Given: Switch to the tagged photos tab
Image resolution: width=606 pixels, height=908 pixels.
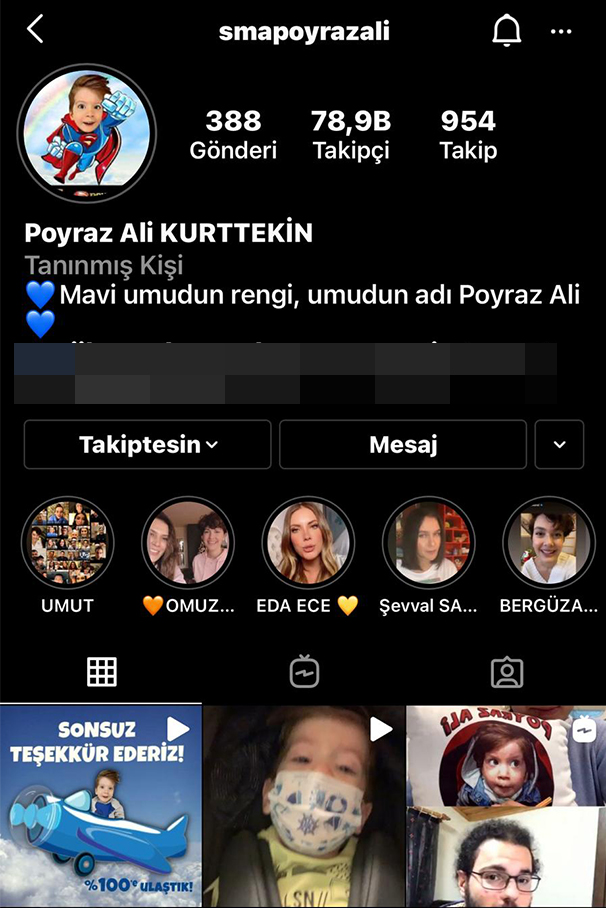Looking at the screenshot, I should point(507,672).
